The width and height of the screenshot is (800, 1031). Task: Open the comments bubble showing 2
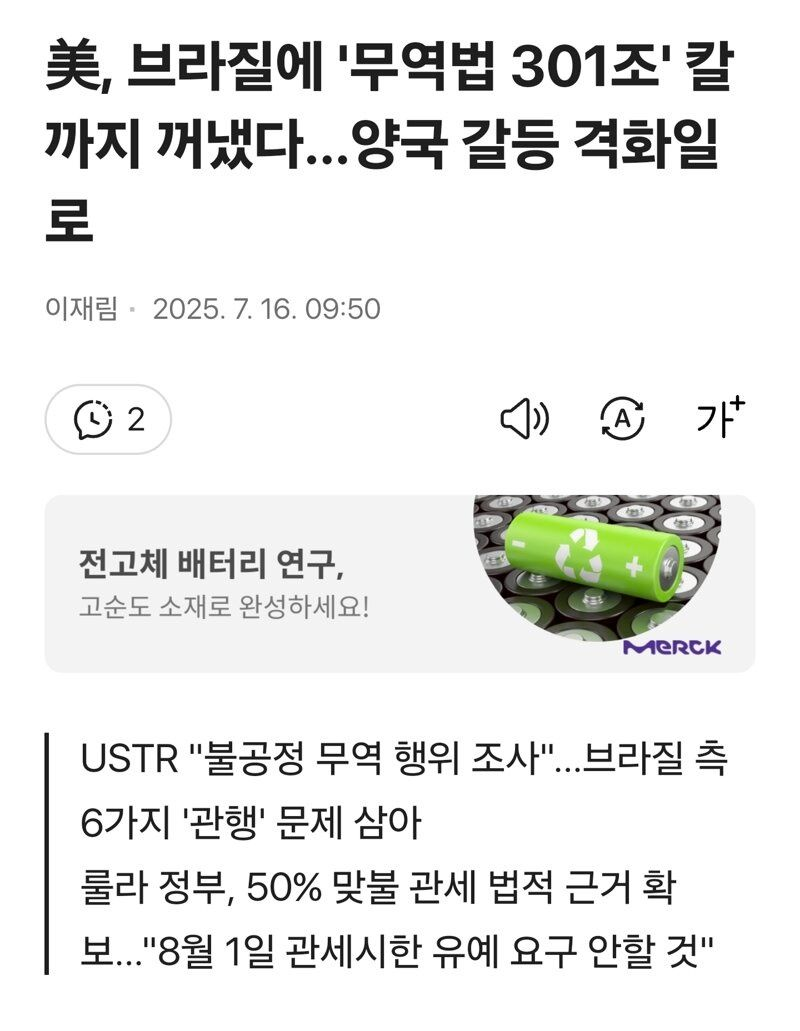coord(108,420)
